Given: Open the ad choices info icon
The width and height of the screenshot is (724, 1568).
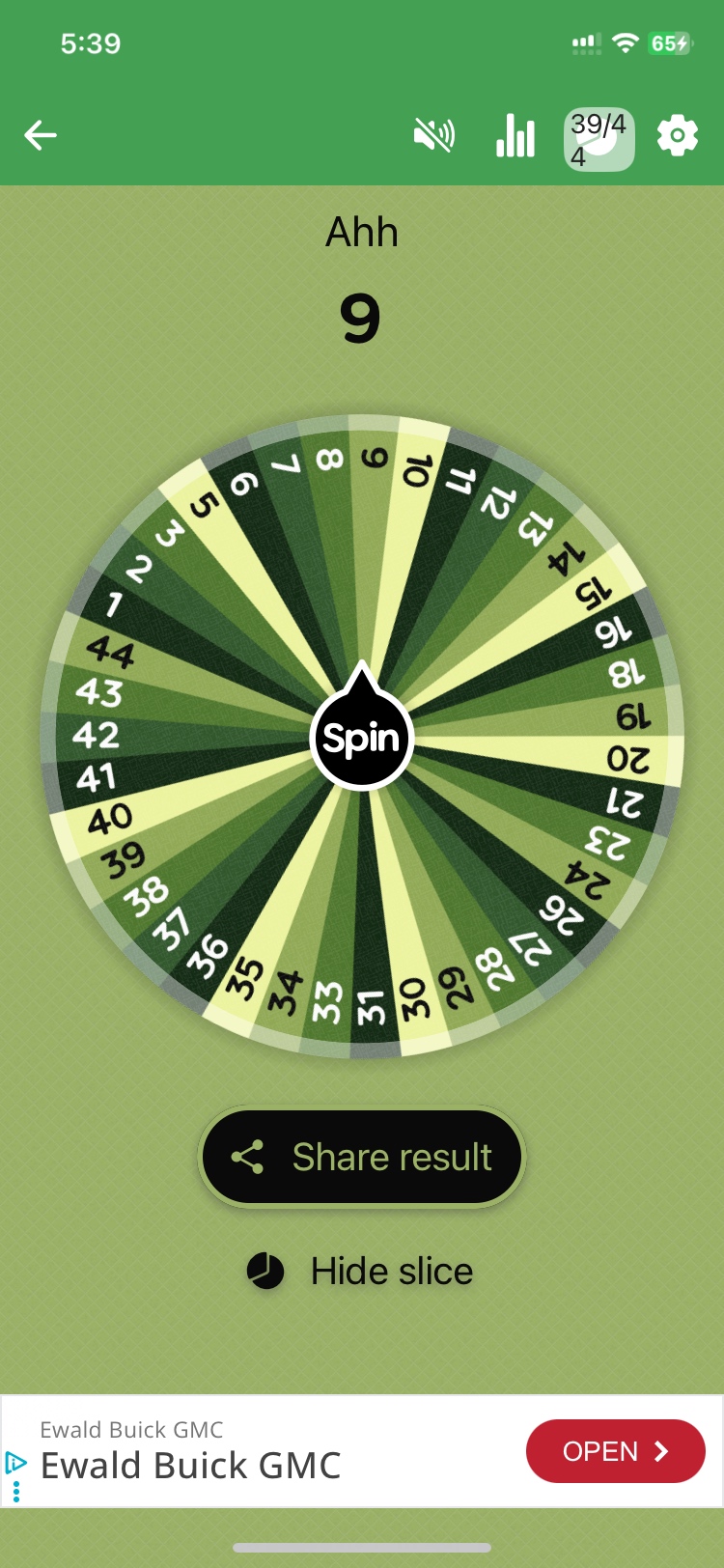Looking at the screenshot, I should tap(15, 1463).
